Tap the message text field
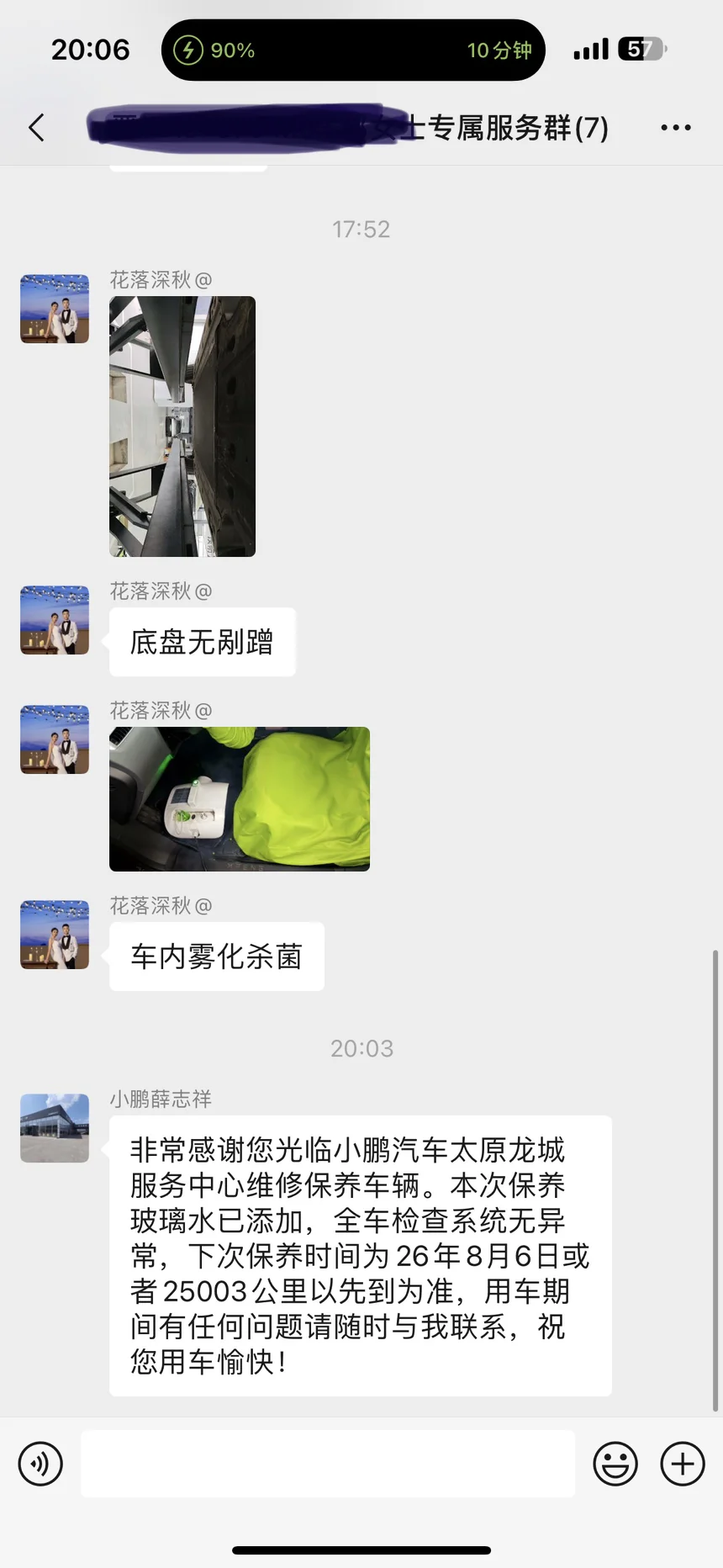This screenshot has width=723, height=1568. pos(328,1464)
